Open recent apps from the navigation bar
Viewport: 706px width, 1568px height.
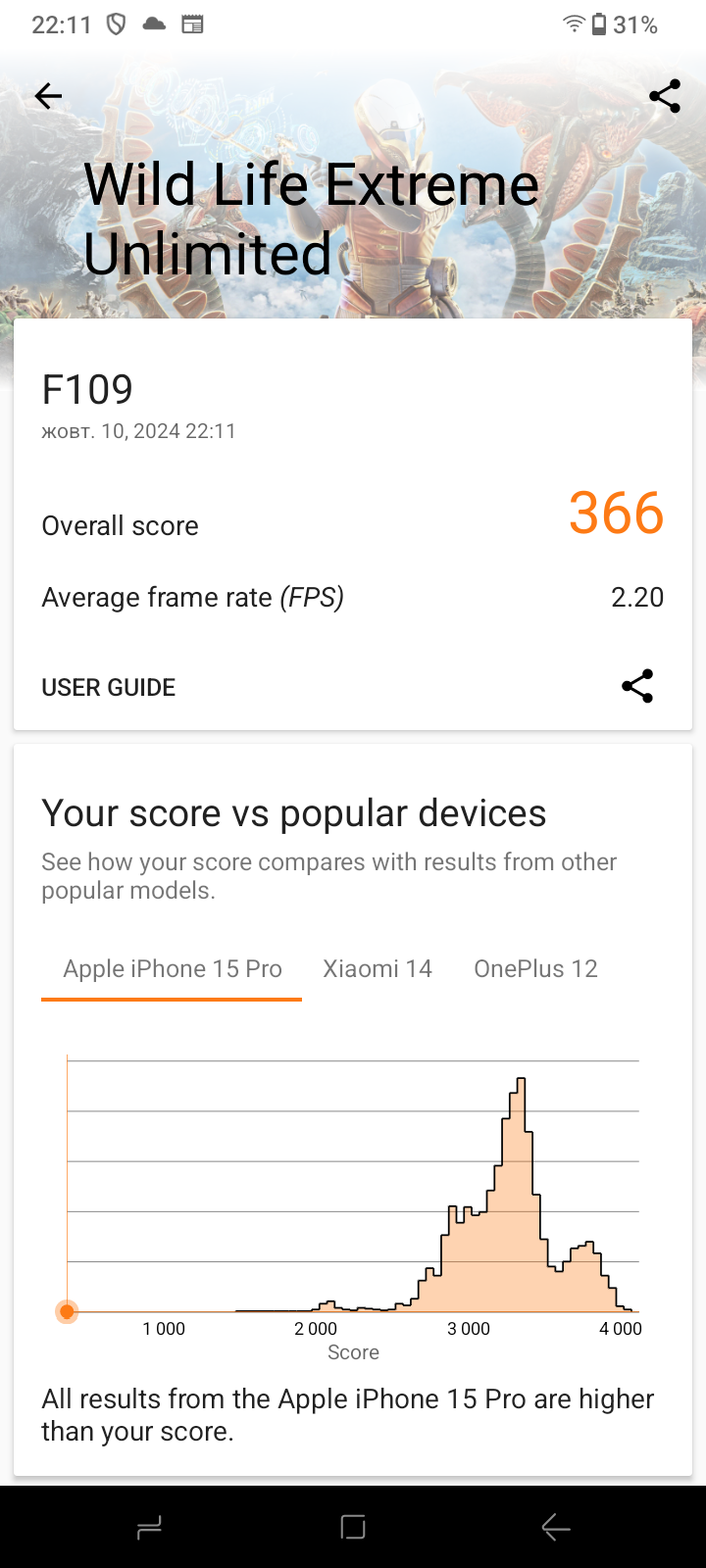[149, 1527]
